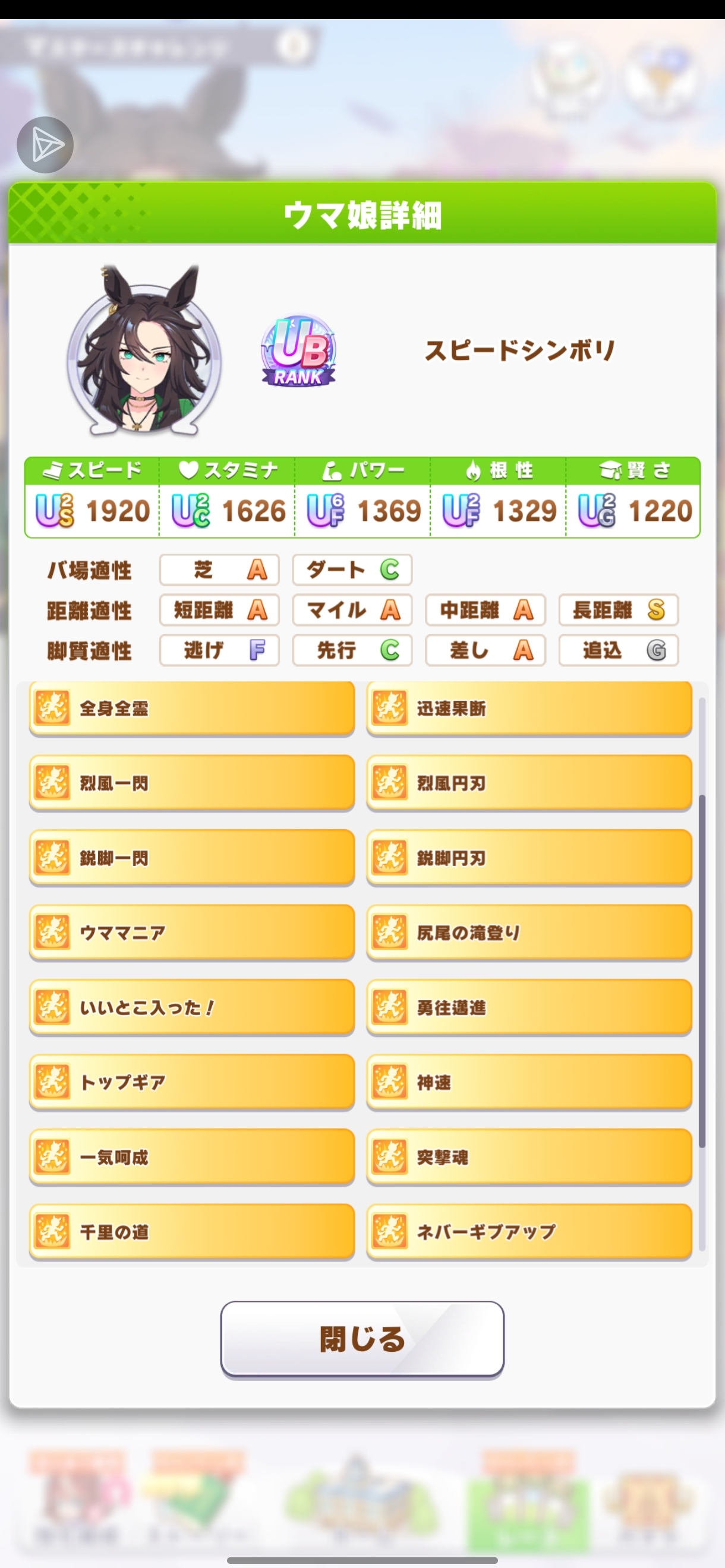Select the ネバーギブアップ skill button
Image resolution: width=725 pixels, height=1568 pixels.
529,1231
